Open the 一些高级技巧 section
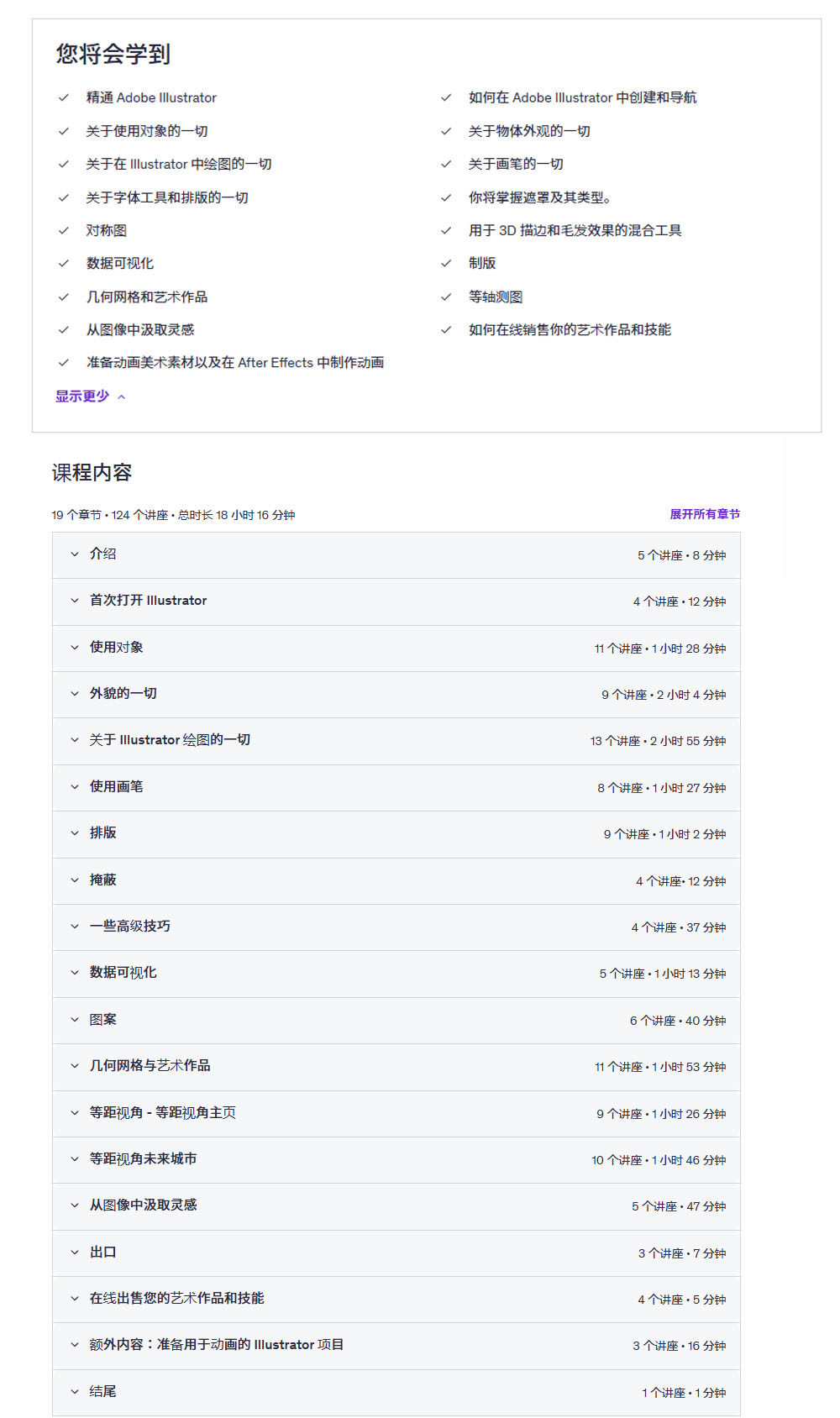 click(396, 927)
